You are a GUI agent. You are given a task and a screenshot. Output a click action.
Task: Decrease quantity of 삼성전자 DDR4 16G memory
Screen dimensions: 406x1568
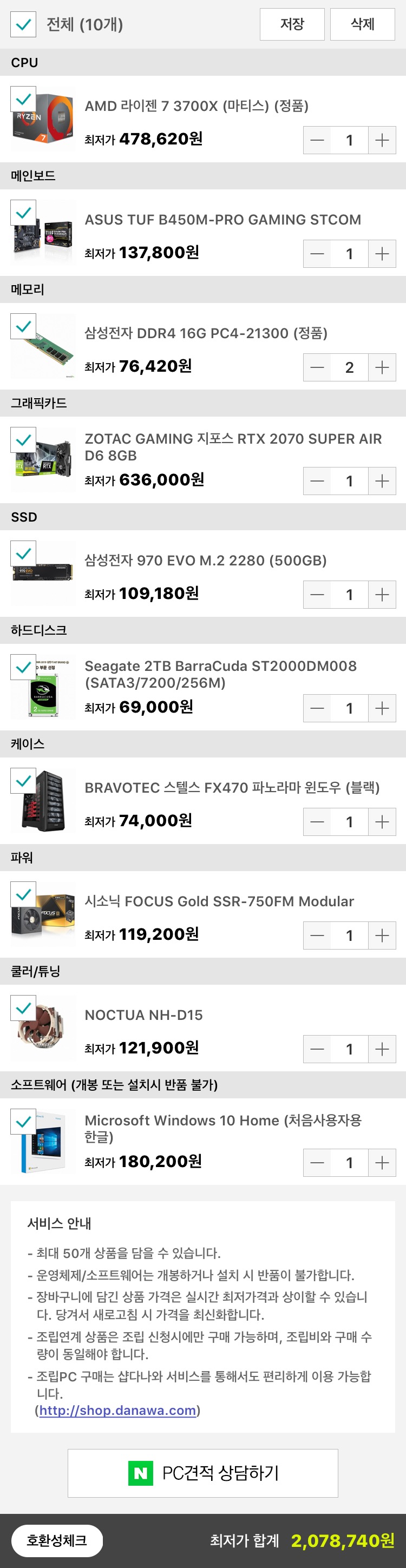pyautogui.click(x=317, y=368)
